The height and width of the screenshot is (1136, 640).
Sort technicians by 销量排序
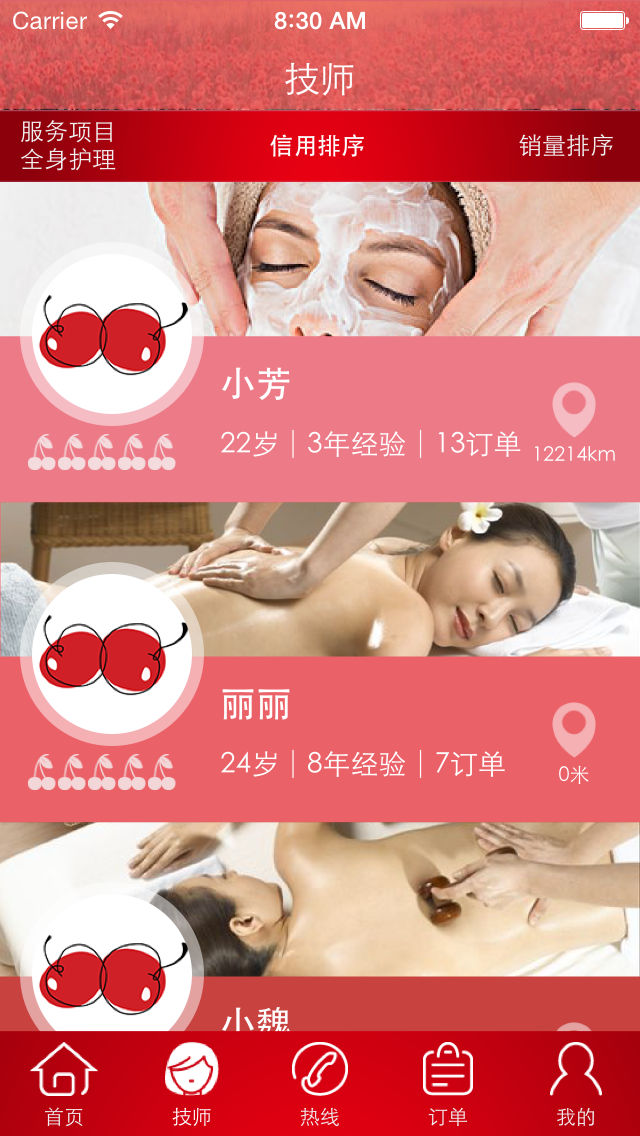(565, 146)
